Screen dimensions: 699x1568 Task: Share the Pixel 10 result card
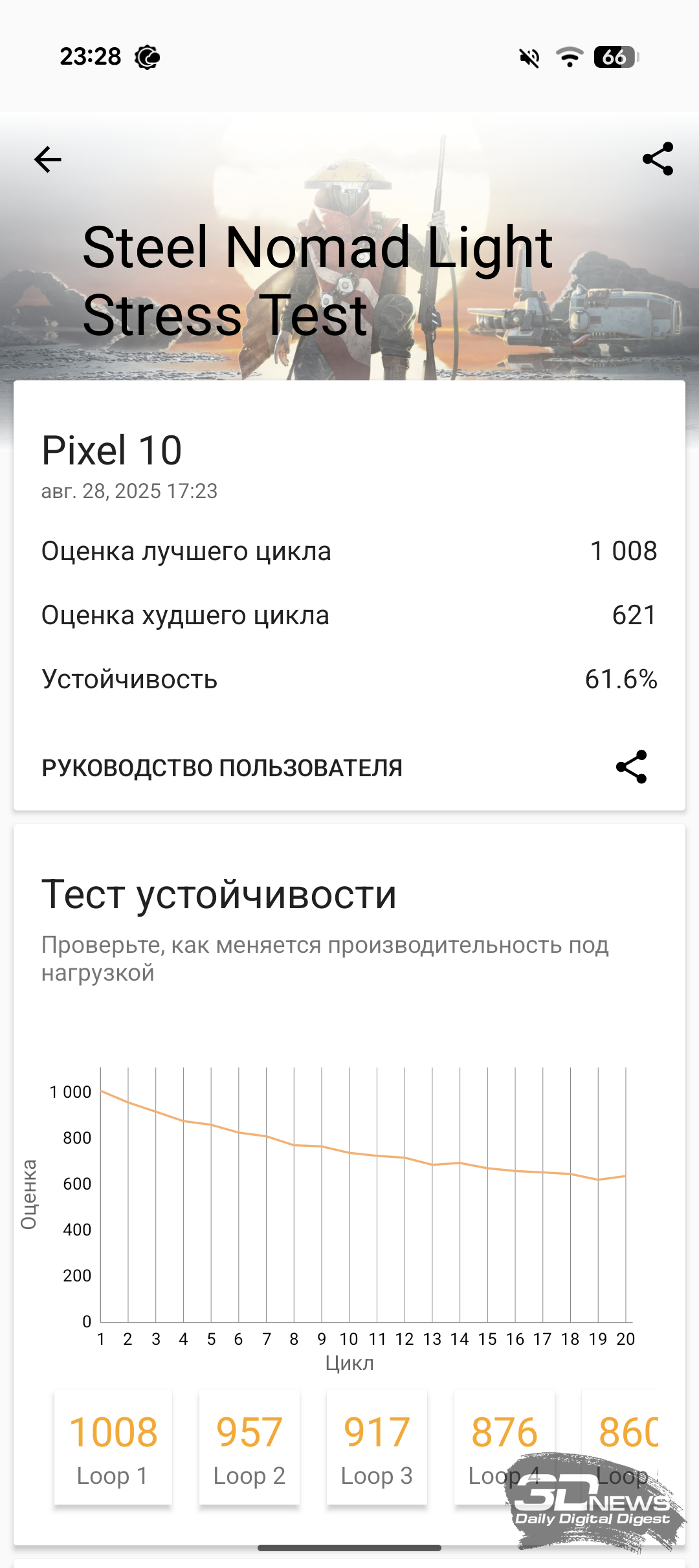tap(632, 767)
